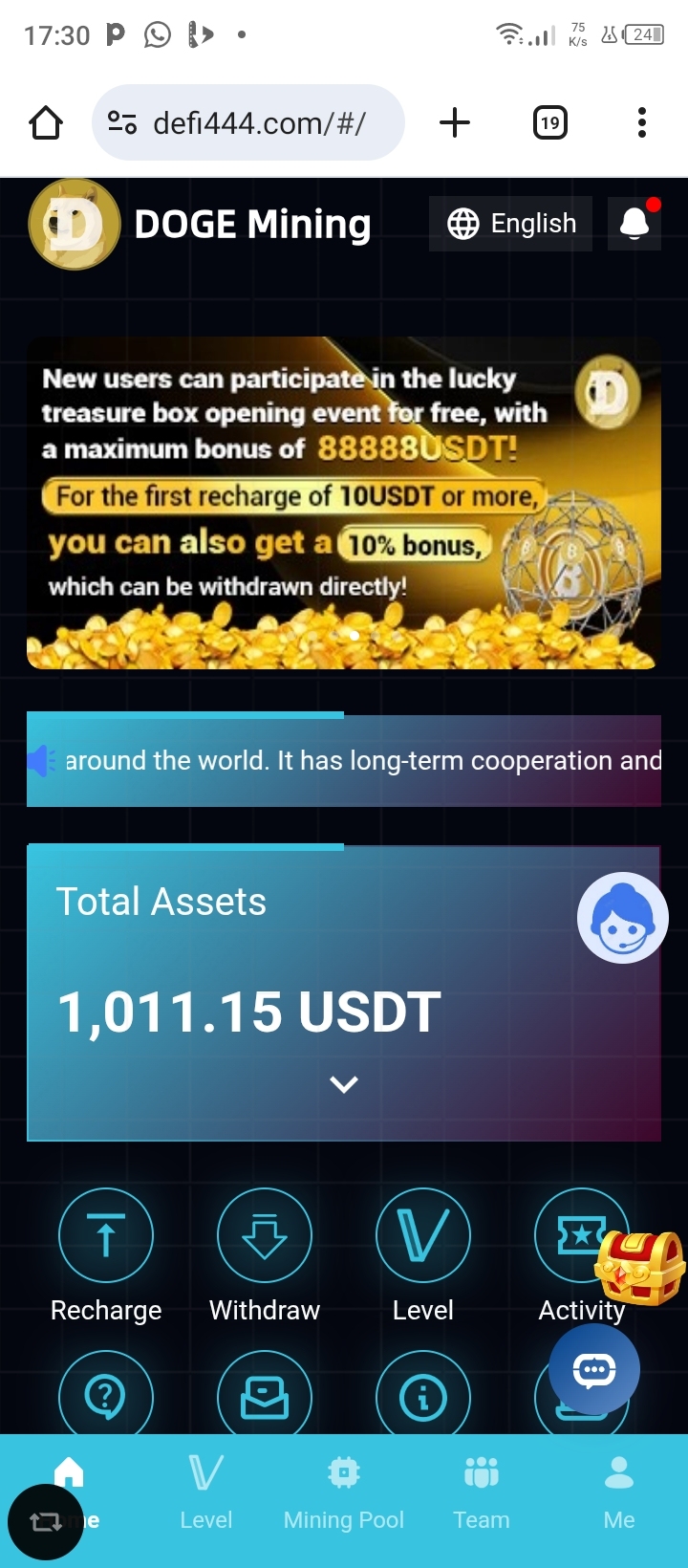Open the lucky treasure box bonus banner

343,502
